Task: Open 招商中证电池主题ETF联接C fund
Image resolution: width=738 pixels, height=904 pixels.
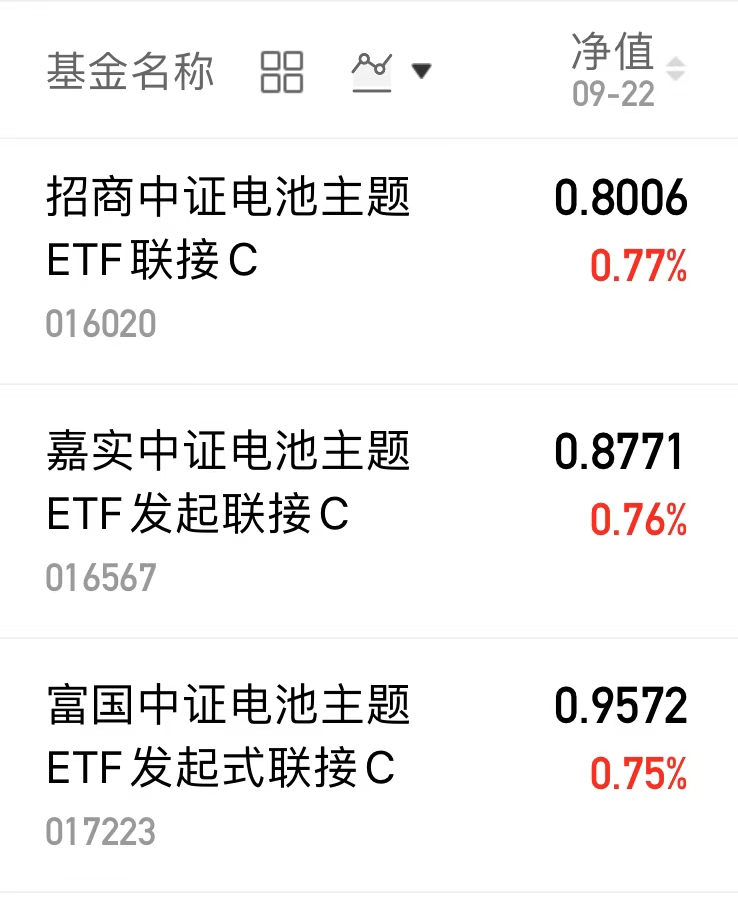Action: click(229, 228)
